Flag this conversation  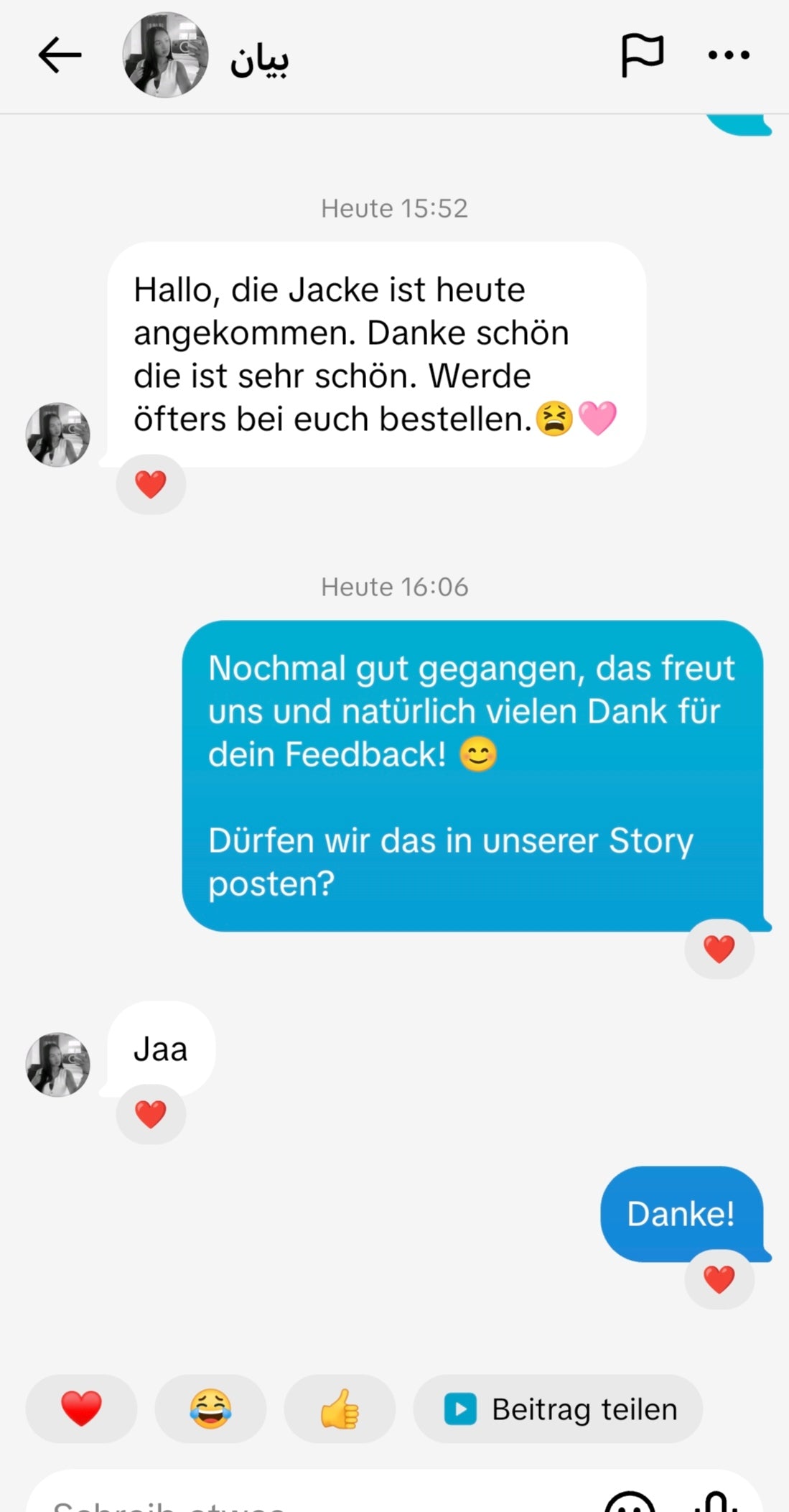pyautogui.click(x=642, y=55)
